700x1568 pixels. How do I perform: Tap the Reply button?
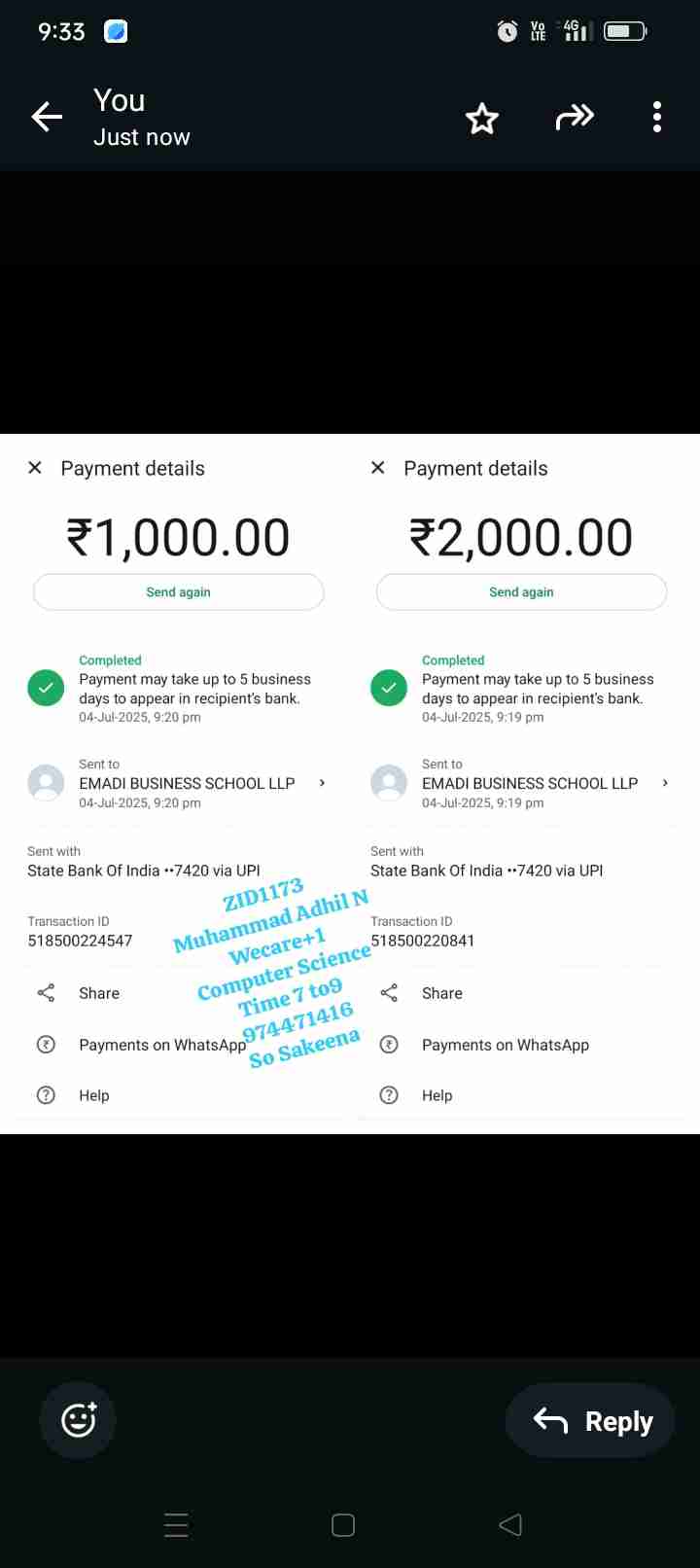pos(593,1421)
